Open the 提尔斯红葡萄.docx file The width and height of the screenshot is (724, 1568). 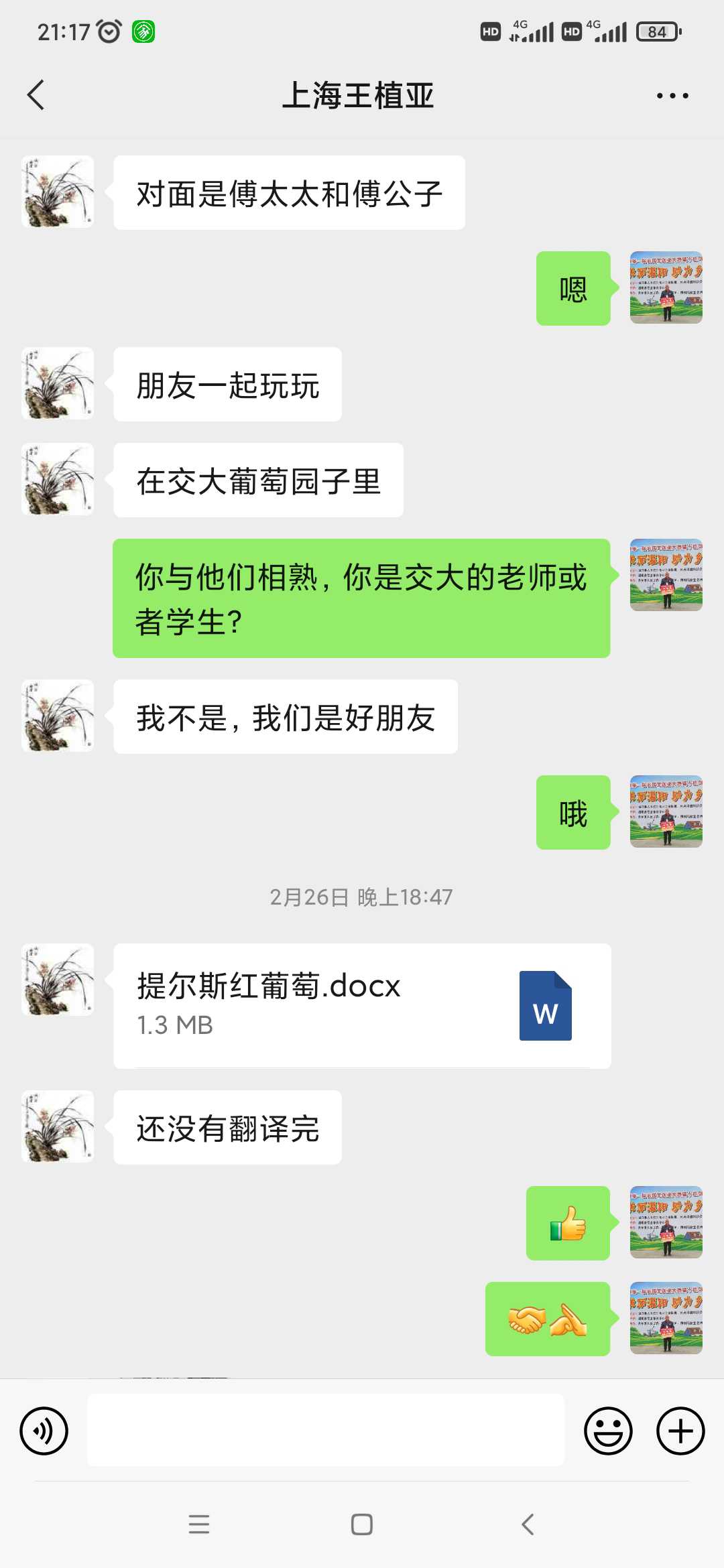pos(362,1005)
